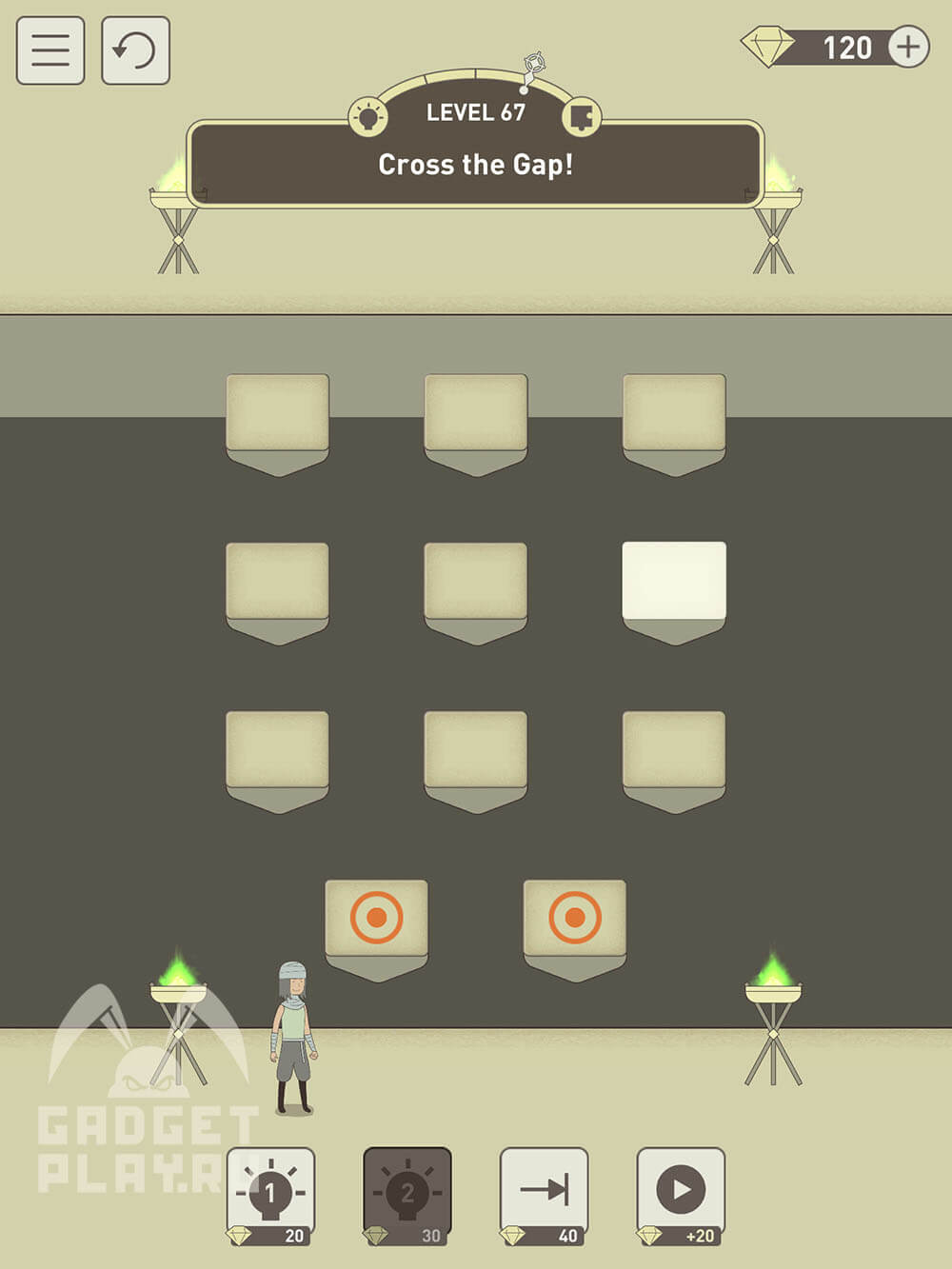Restart the level with the reset arrow
The height and width of the screenshot is (1269, 952).
click(135, 50)
